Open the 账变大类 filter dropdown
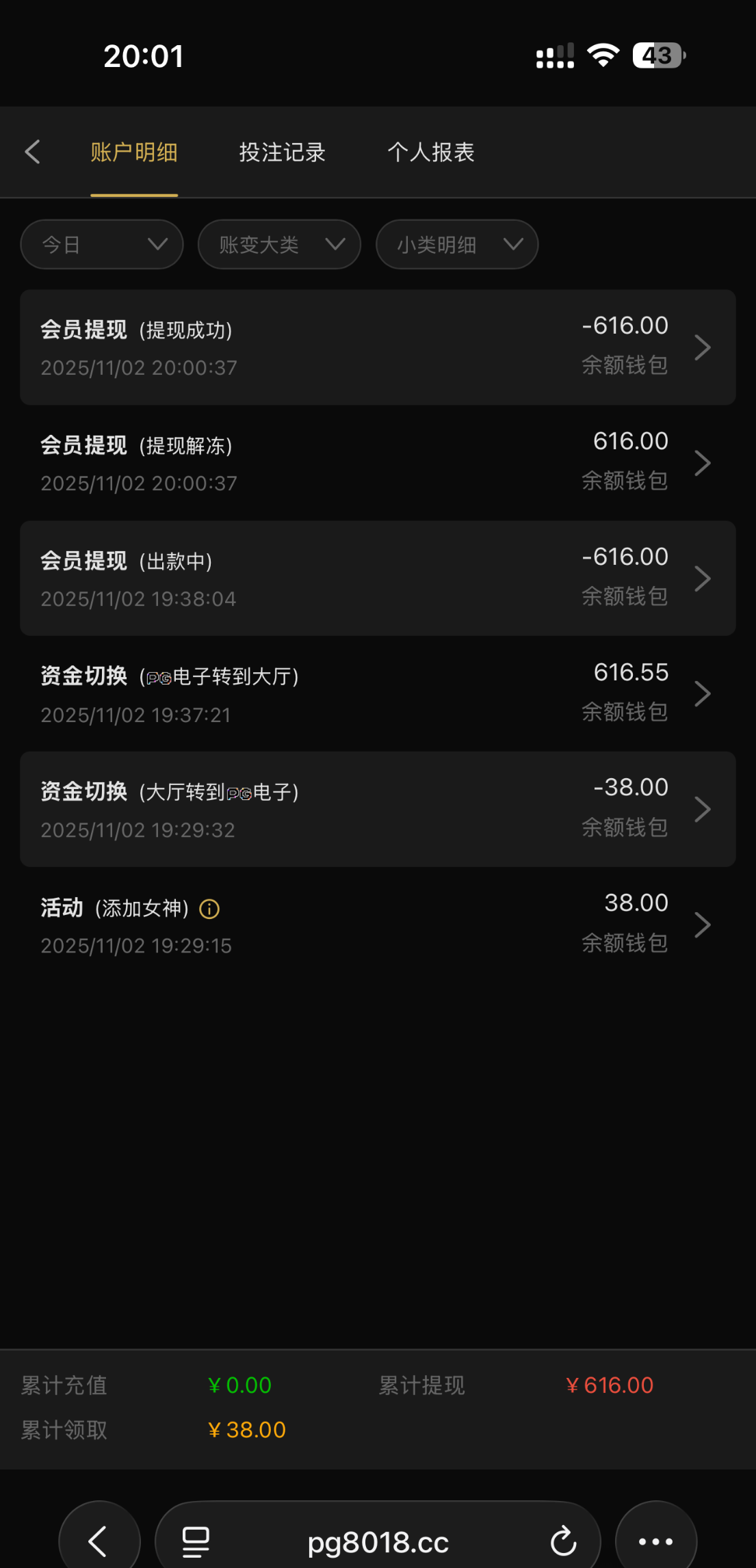This screenshot has height=1568, width=756. click(x=279, y=244)
